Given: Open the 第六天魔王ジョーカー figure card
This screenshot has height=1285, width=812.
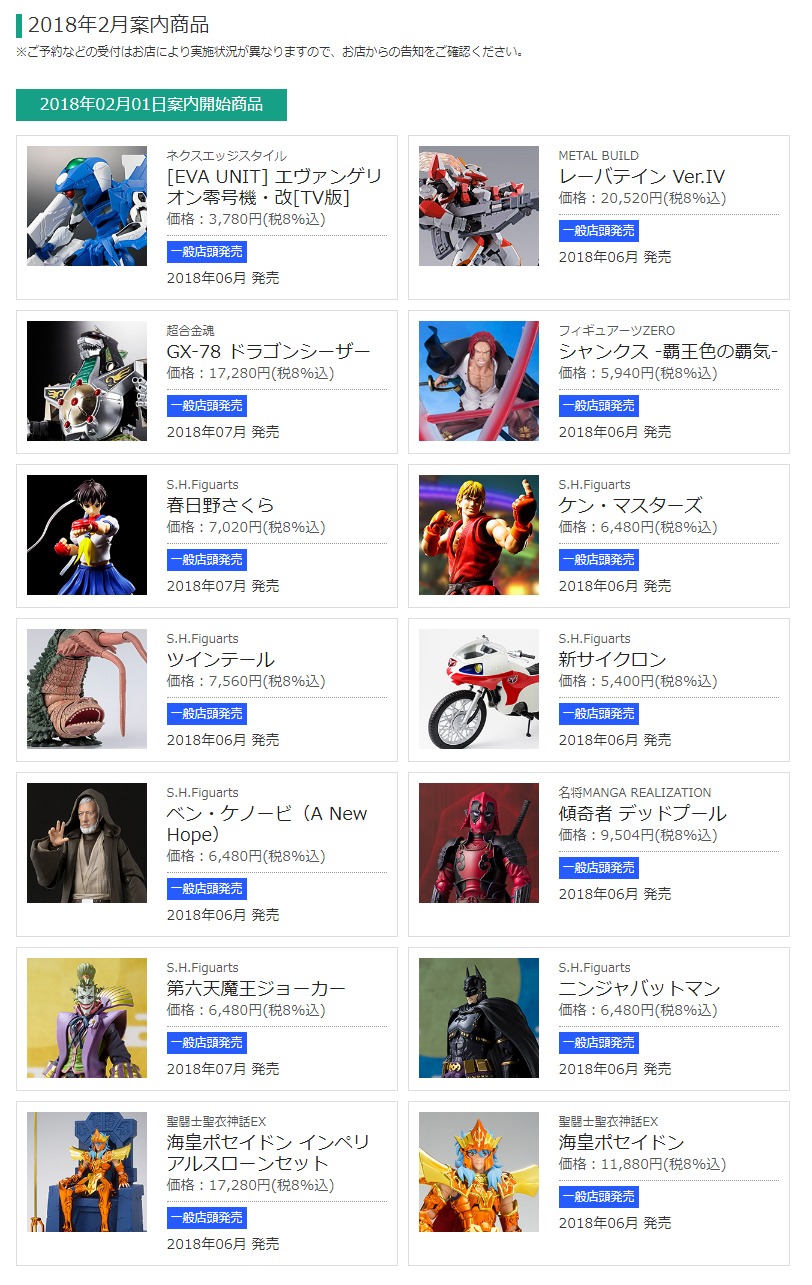Looking at the screenshot, I should pos(206,1018).
